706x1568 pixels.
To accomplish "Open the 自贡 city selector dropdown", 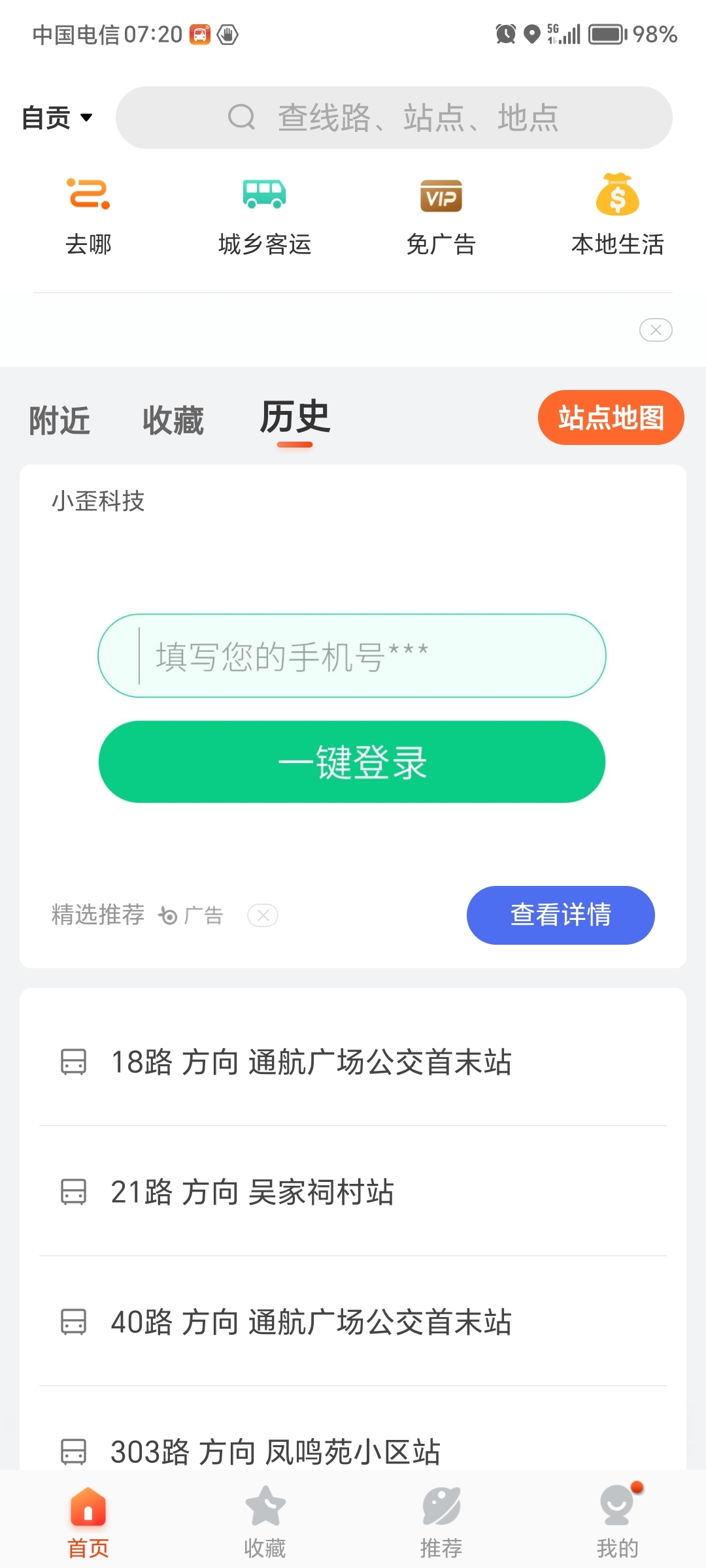I will point(57,118).
